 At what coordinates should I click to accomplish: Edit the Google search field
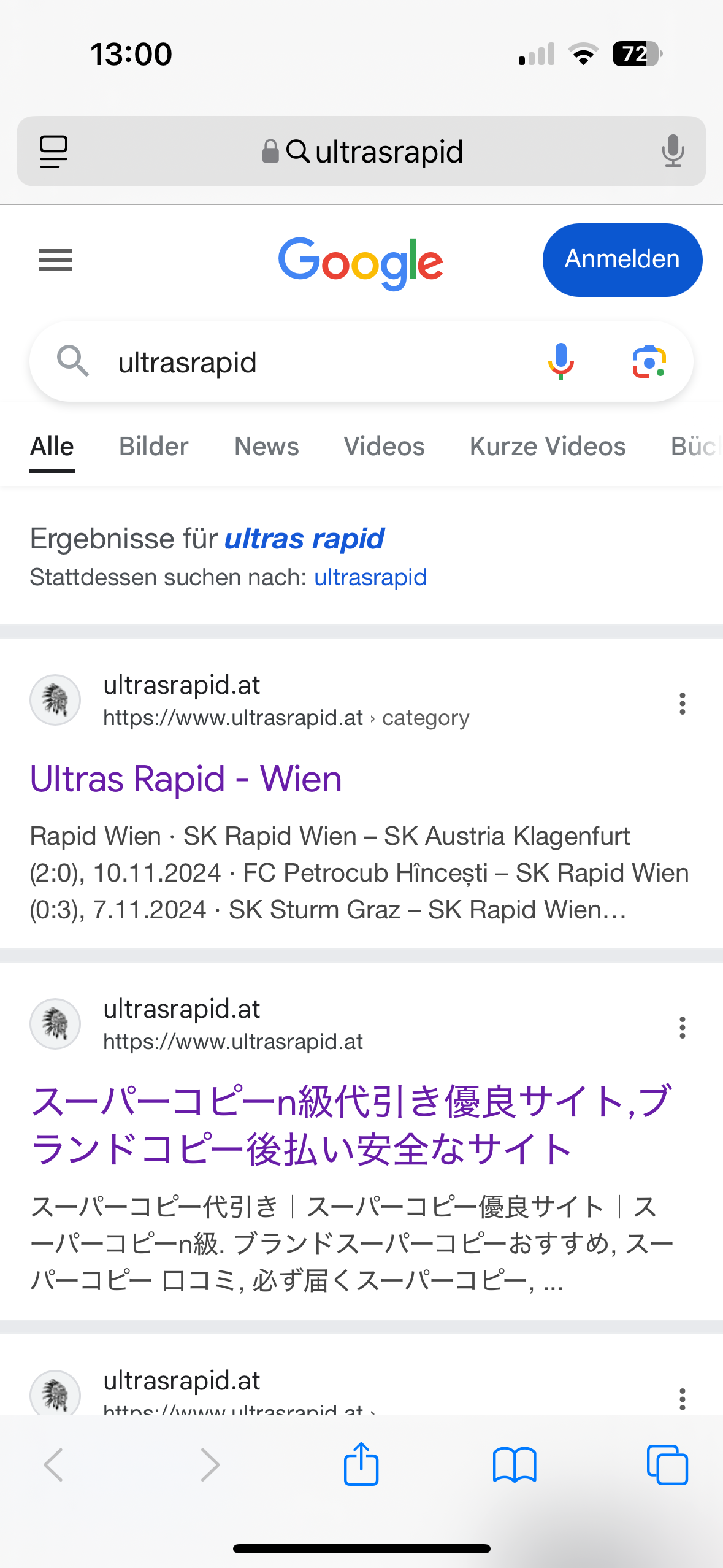pyautogui.click(x=319, y=362)
